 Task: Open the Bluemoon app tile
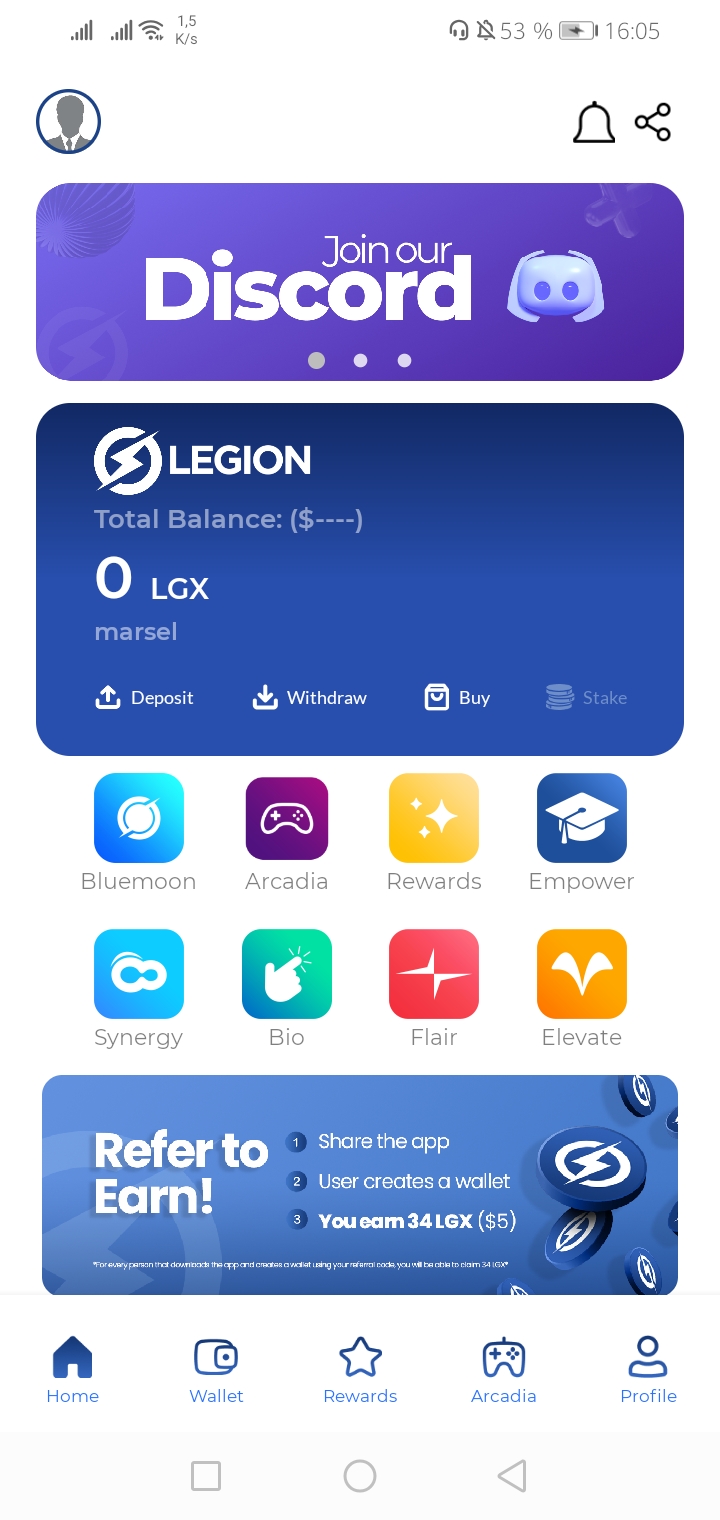point(138,818)
